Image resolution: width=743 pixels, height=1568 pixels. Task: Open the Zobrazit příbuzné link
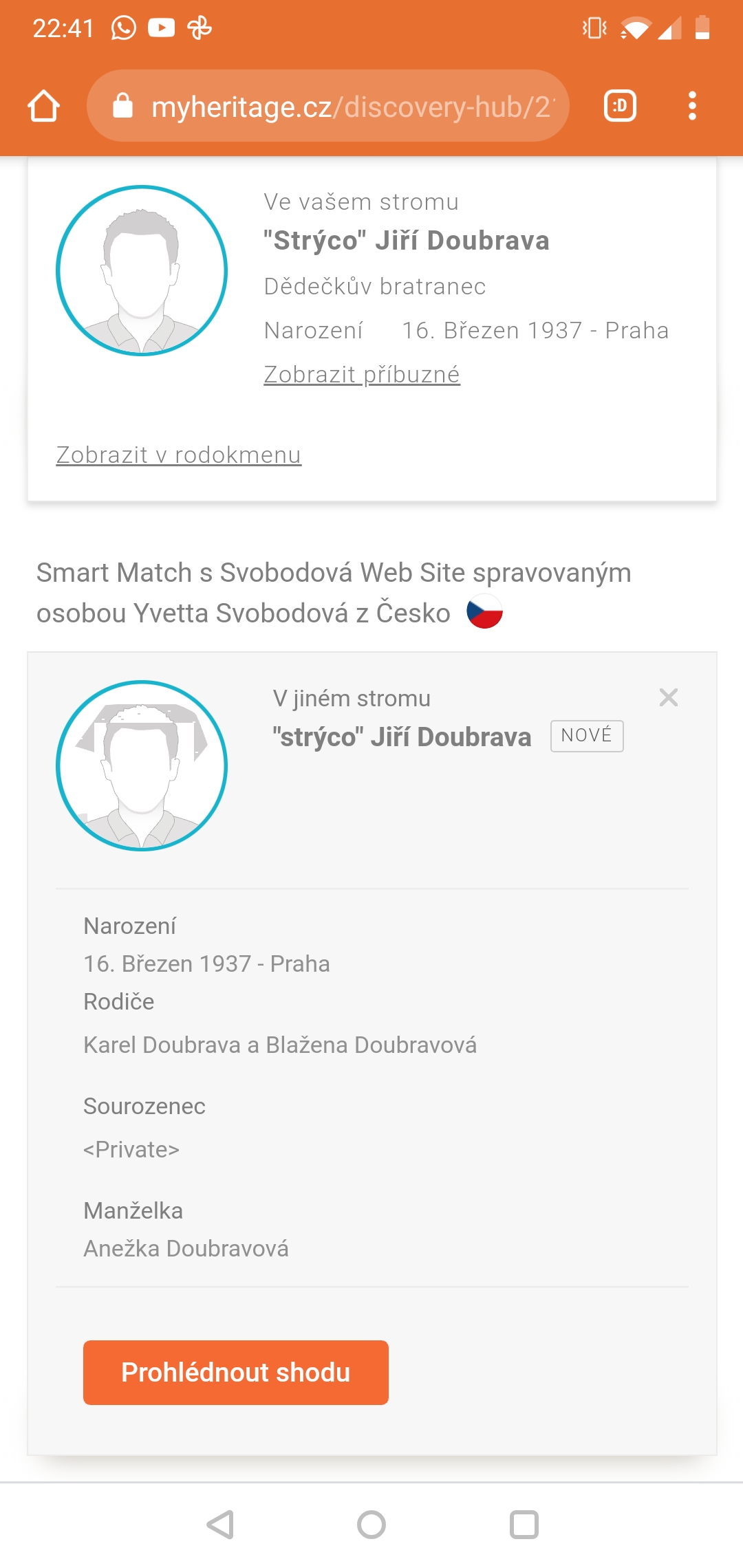(362, 375)
